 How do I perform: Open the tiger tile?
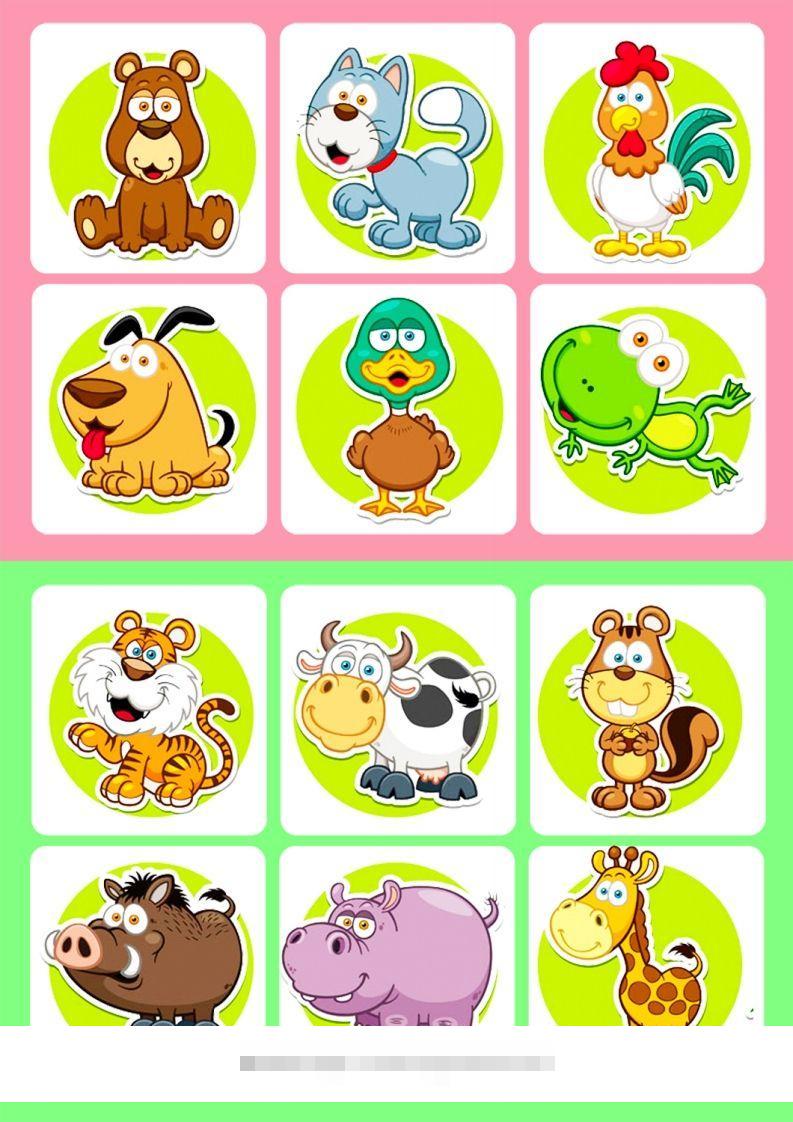(x=149, y=709)
